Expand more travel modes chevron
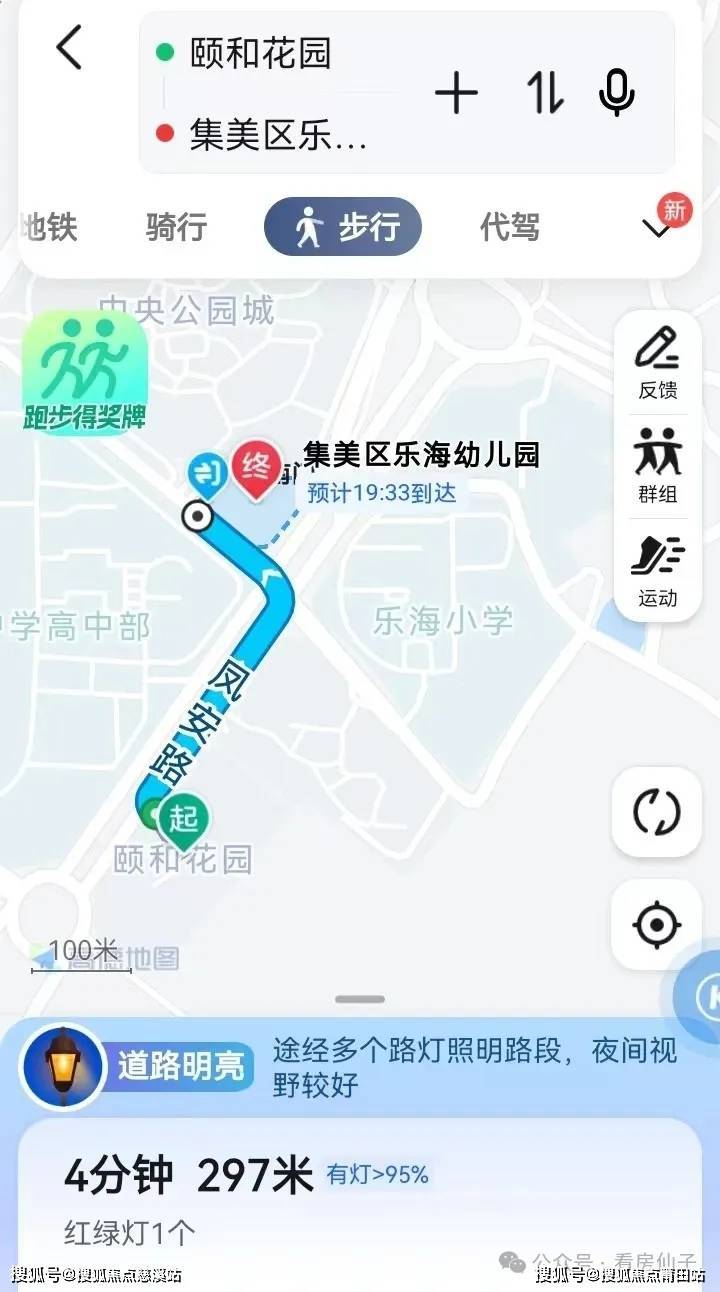The width and height of the screenshot is (720, 1292). pos(657,230)
